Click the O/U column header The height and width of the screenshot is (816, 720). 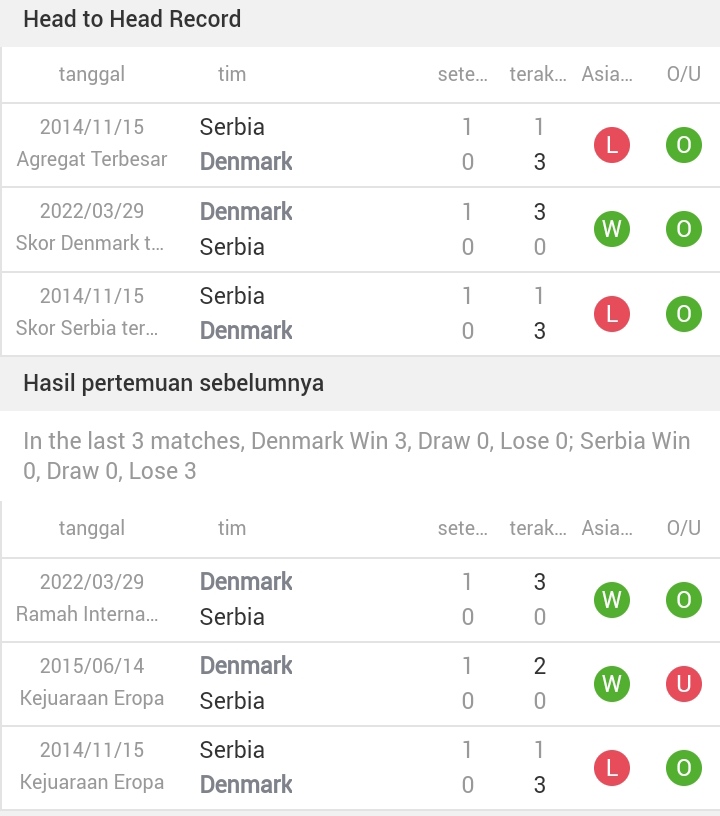click(686, 74)
